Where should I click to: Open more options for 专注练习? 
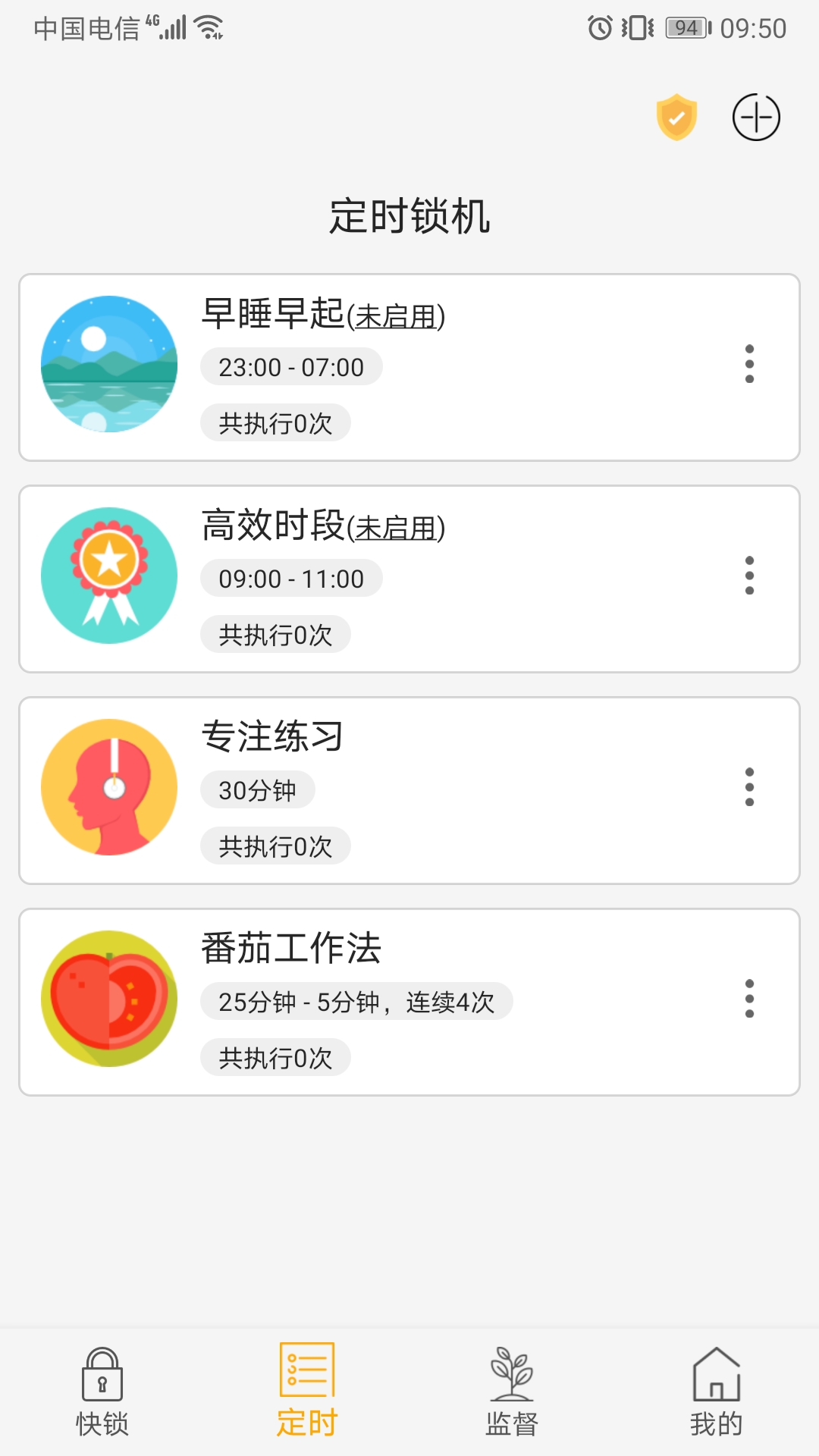click(749, 787)
